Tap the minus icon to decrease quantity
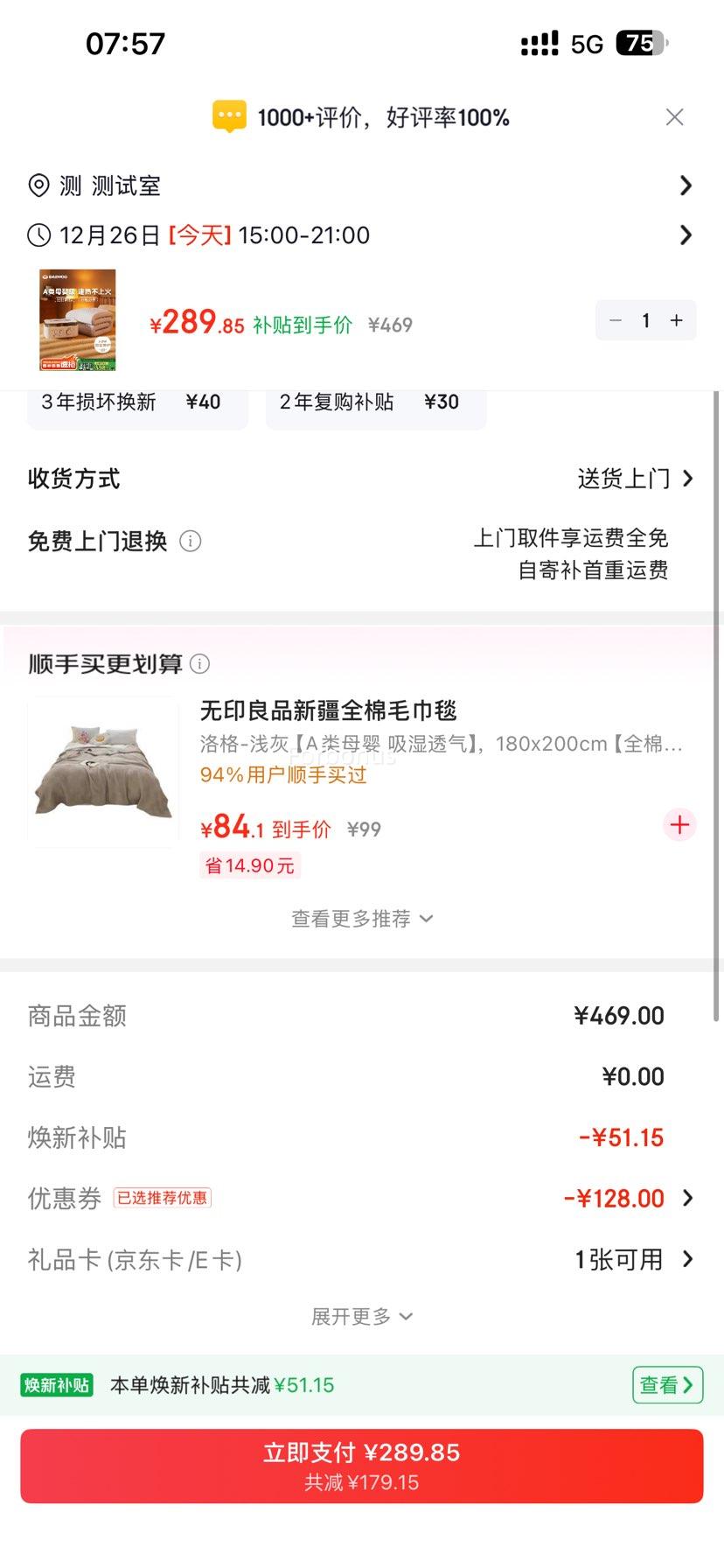 point(615,320)
